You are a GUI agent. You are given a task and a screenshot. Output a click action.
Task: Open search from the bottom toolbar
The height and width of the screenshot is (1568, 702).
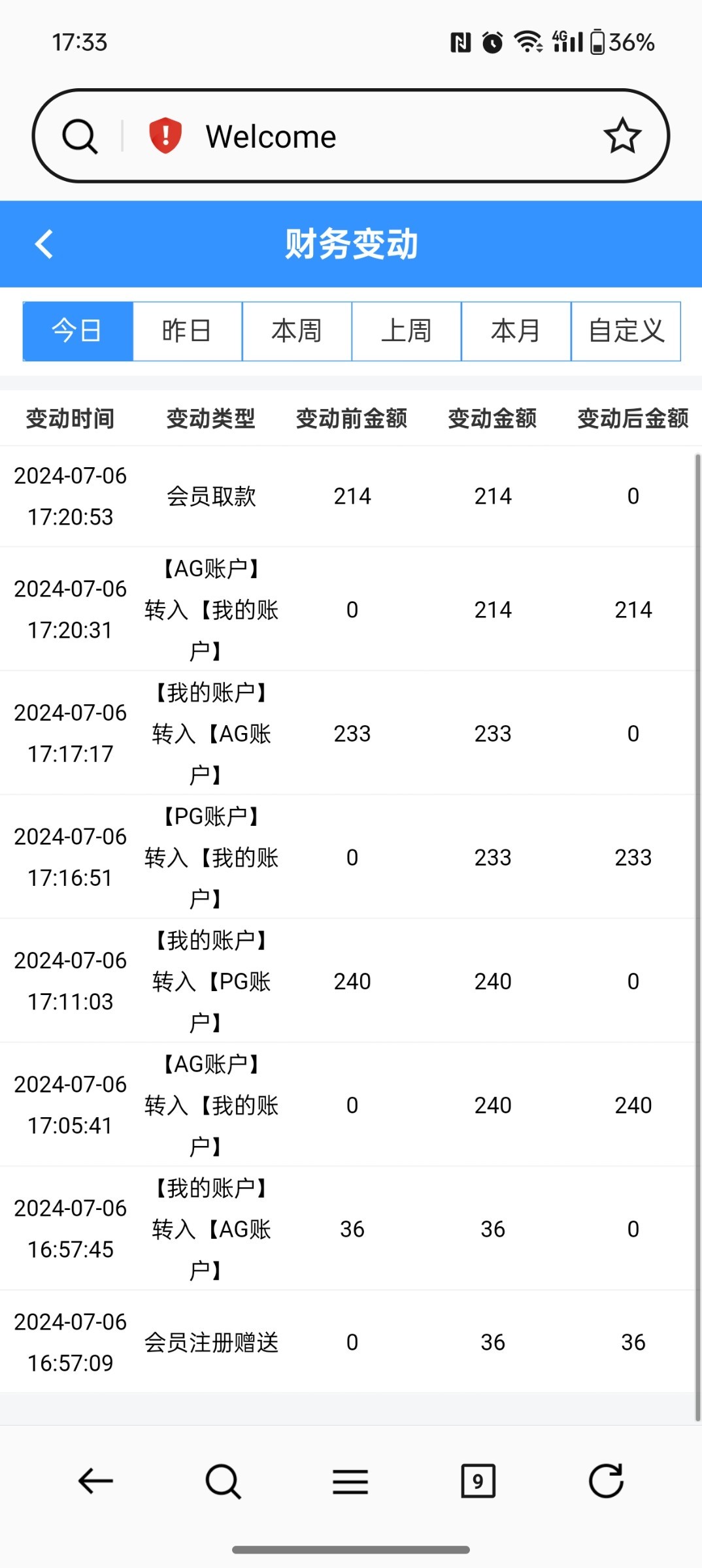(223, 1480)
